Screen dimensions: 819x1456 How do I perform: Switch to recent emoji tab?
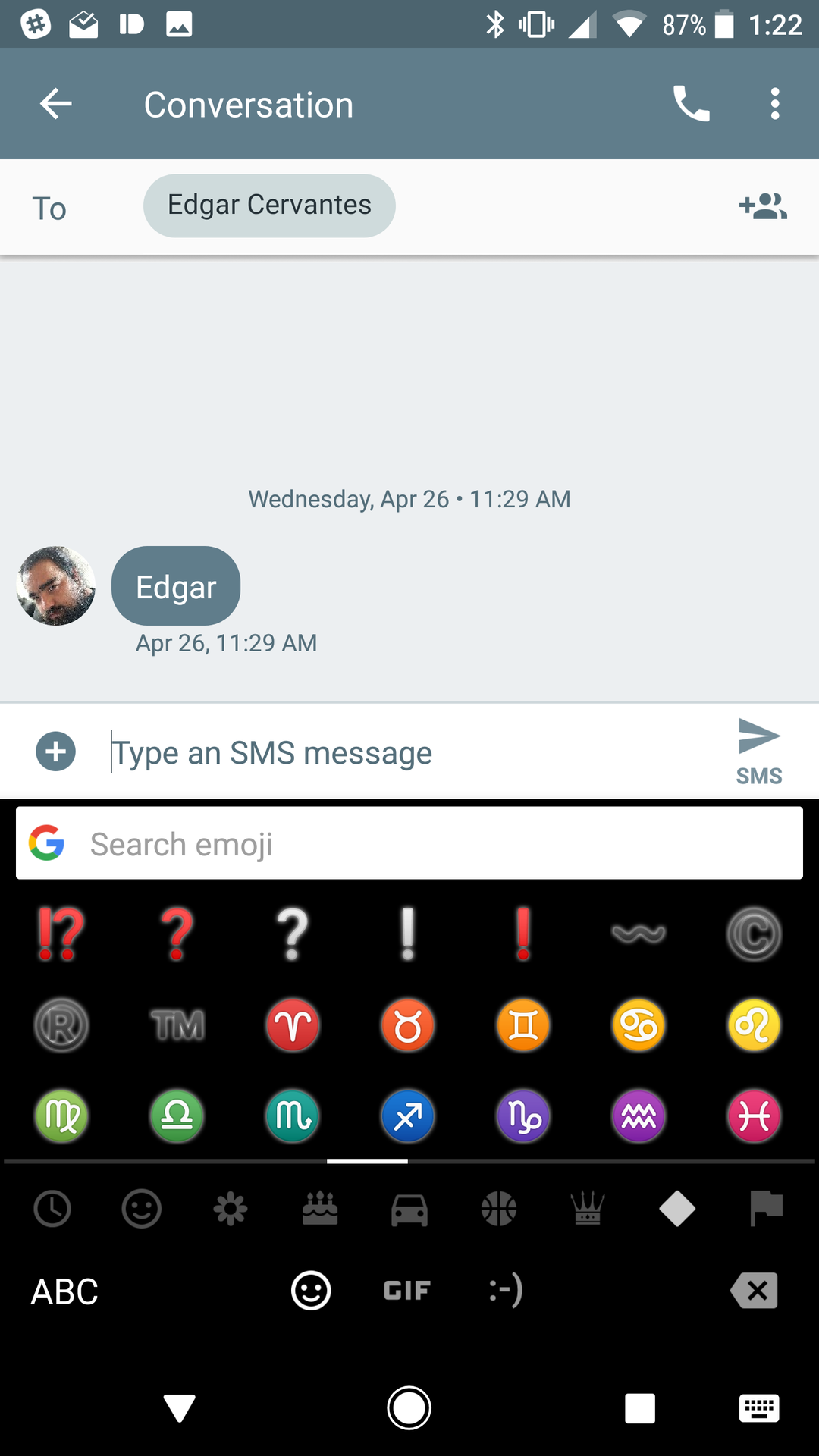(52, 1208)
